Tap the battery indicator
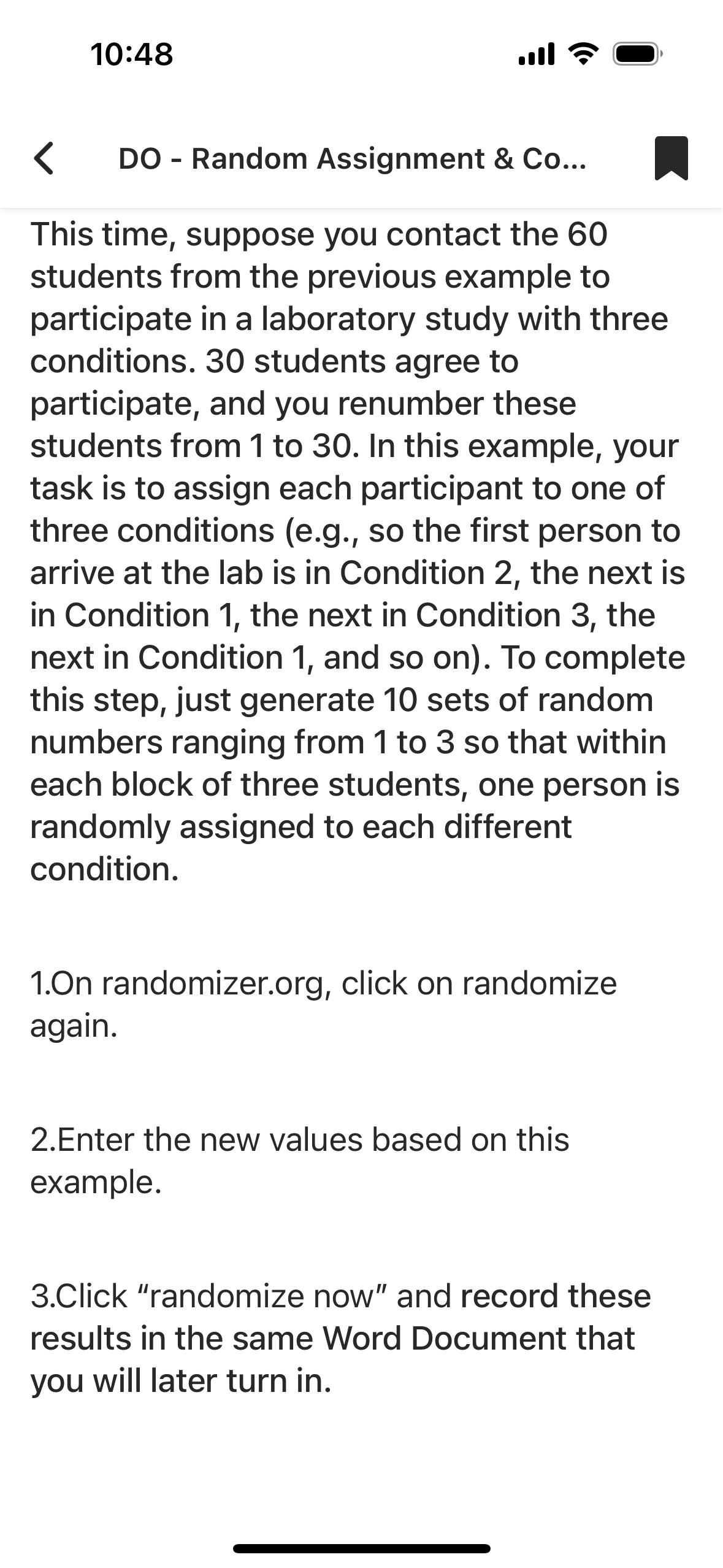Image resolution: width=723 pixels, height=1568 pixels. 635,54
